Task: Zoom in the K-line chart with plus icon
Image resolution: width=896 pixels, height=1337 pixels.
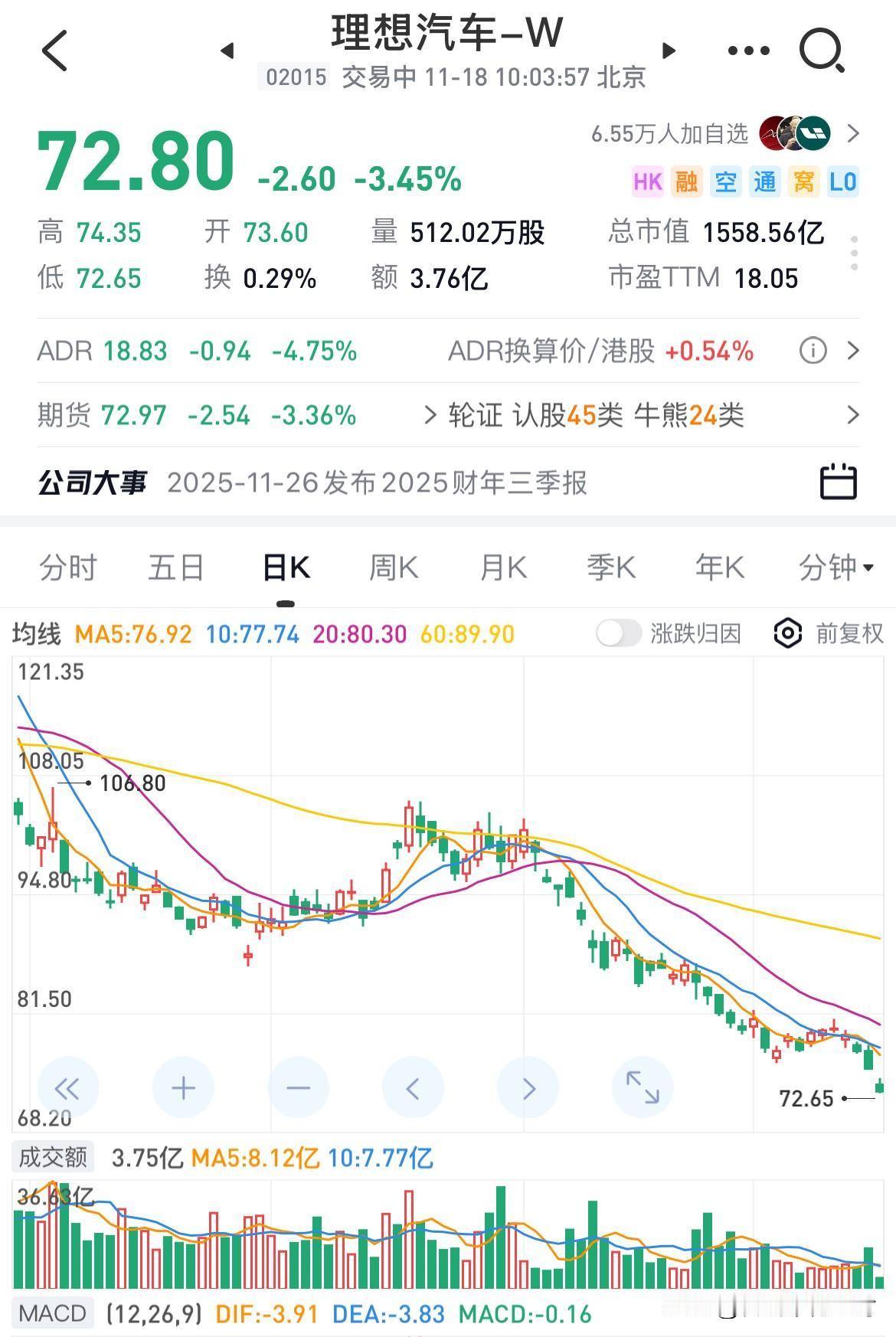Action: point(183,1087)
